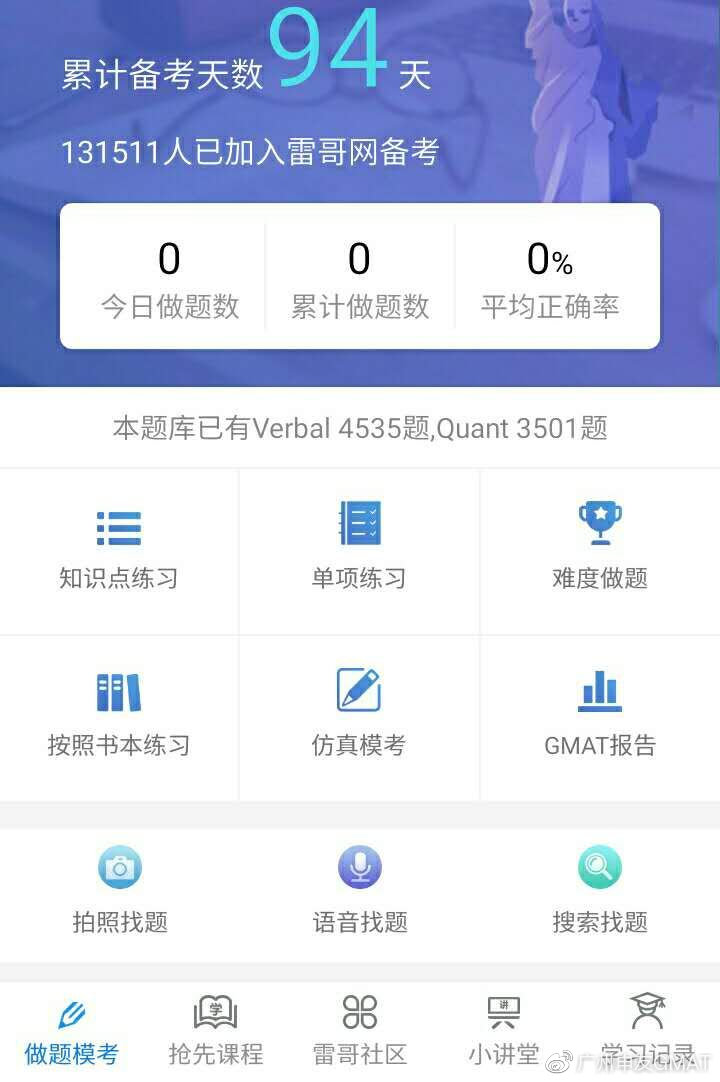
Task: Open question bank Verbal 4535题 banner
Action: (360, 428)
